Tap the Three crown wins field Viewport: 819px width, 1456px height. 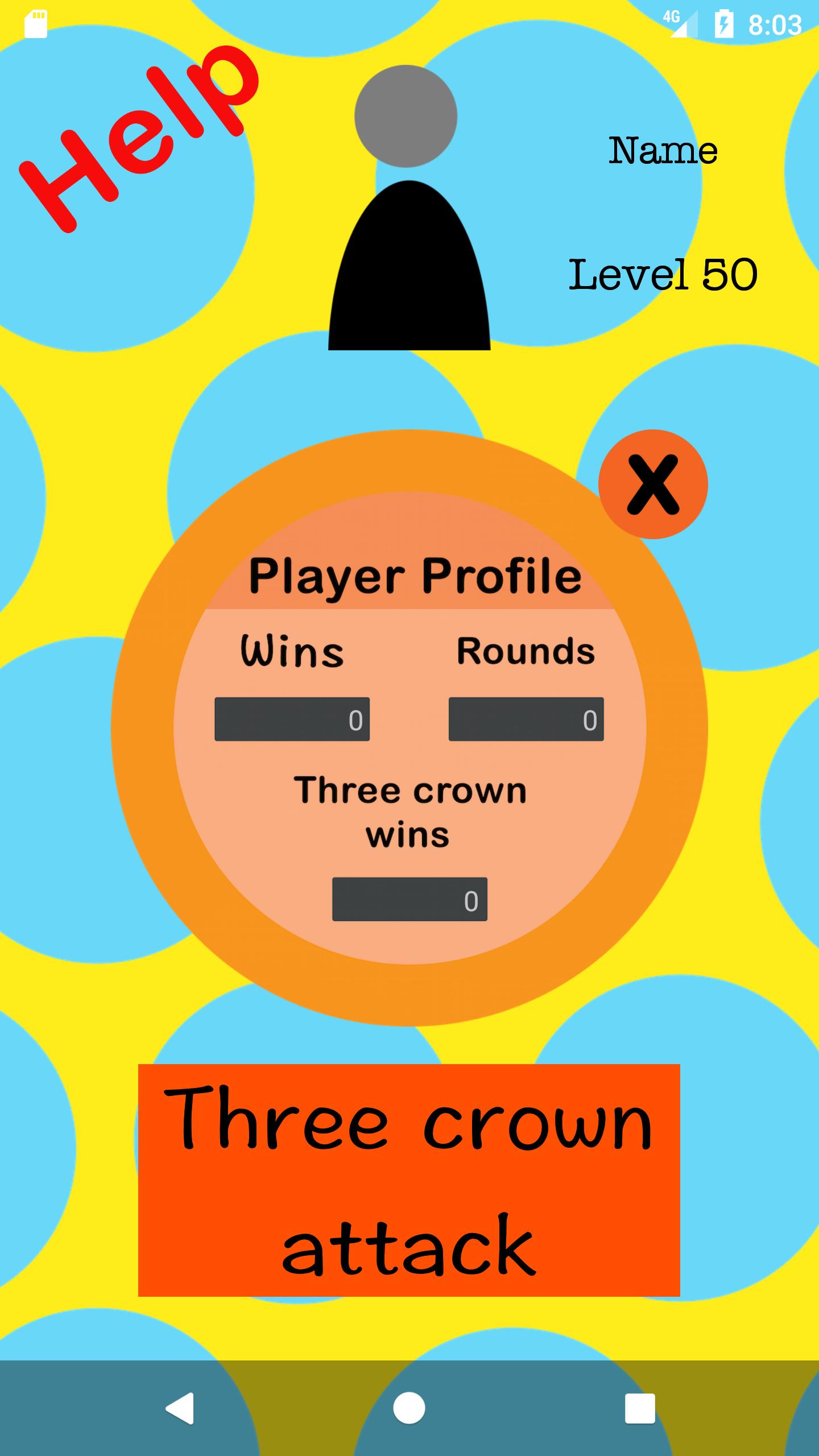coord(409,899)
